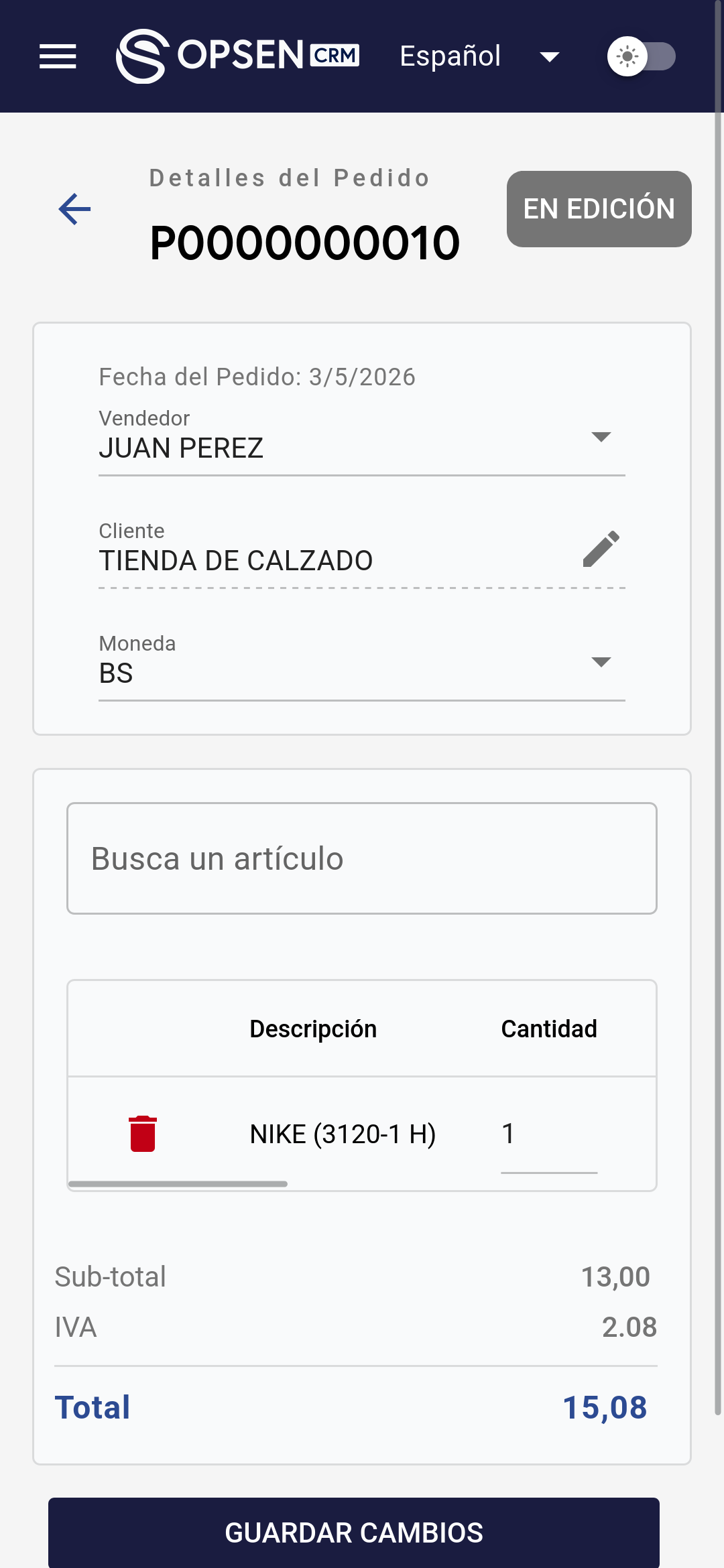Click the order number P0000000010
Image resolution: width=724 pixels, height=1568 pixels.
(x=305, y=244)
